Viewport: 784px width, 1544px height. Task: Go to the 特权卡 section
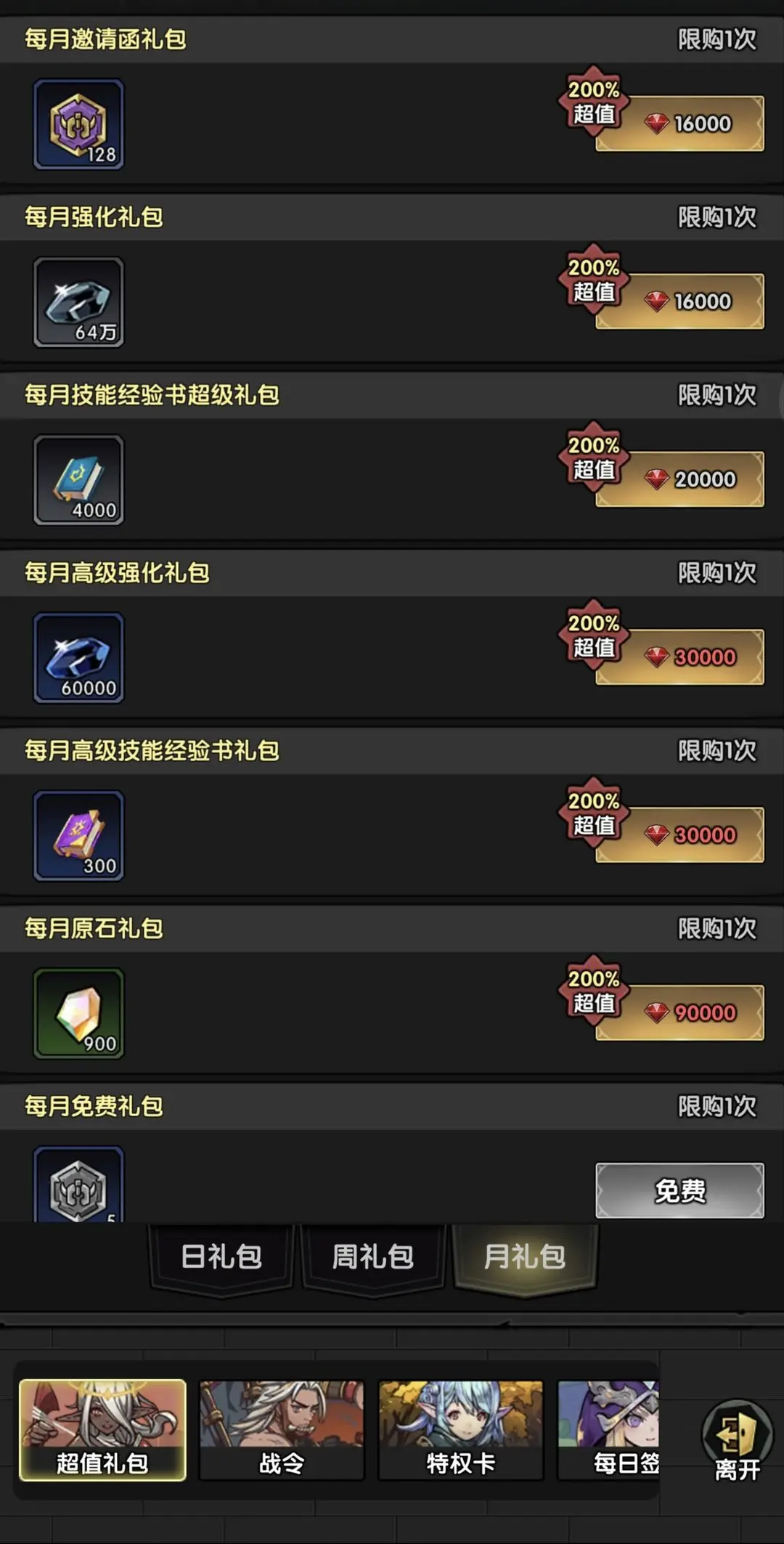[461, 1429]
